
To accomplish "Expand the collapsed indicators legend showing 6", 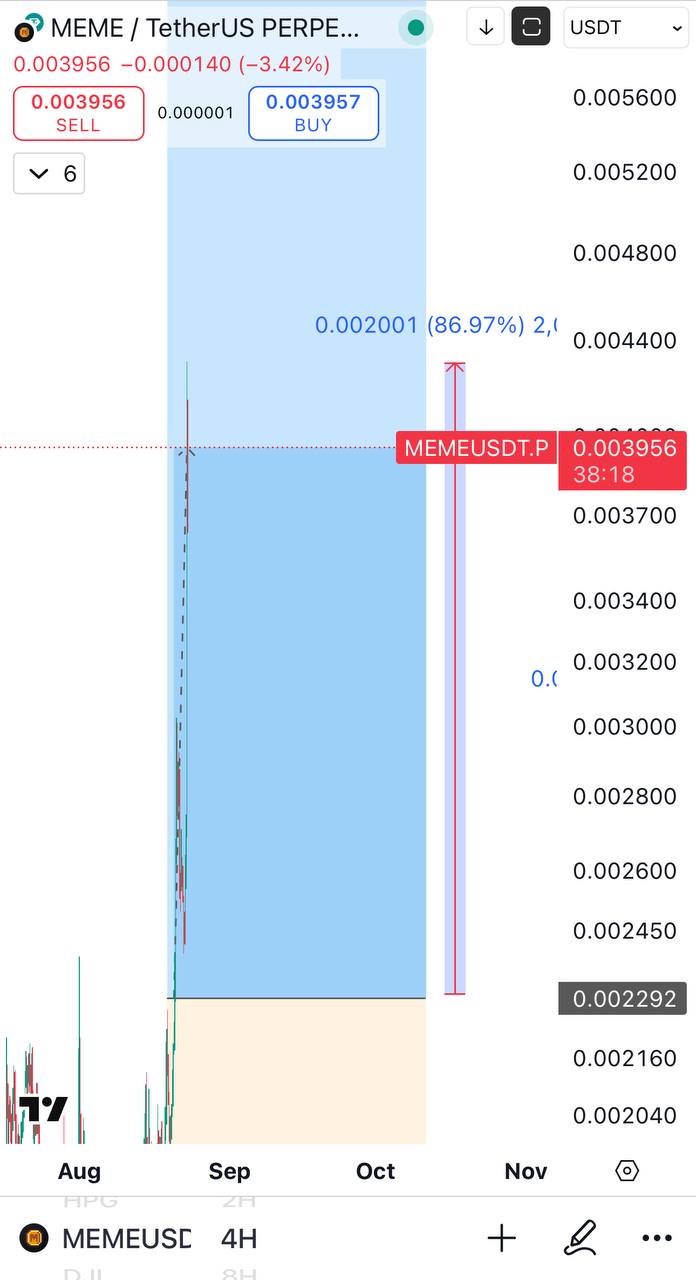I will (x=49, y=174).
